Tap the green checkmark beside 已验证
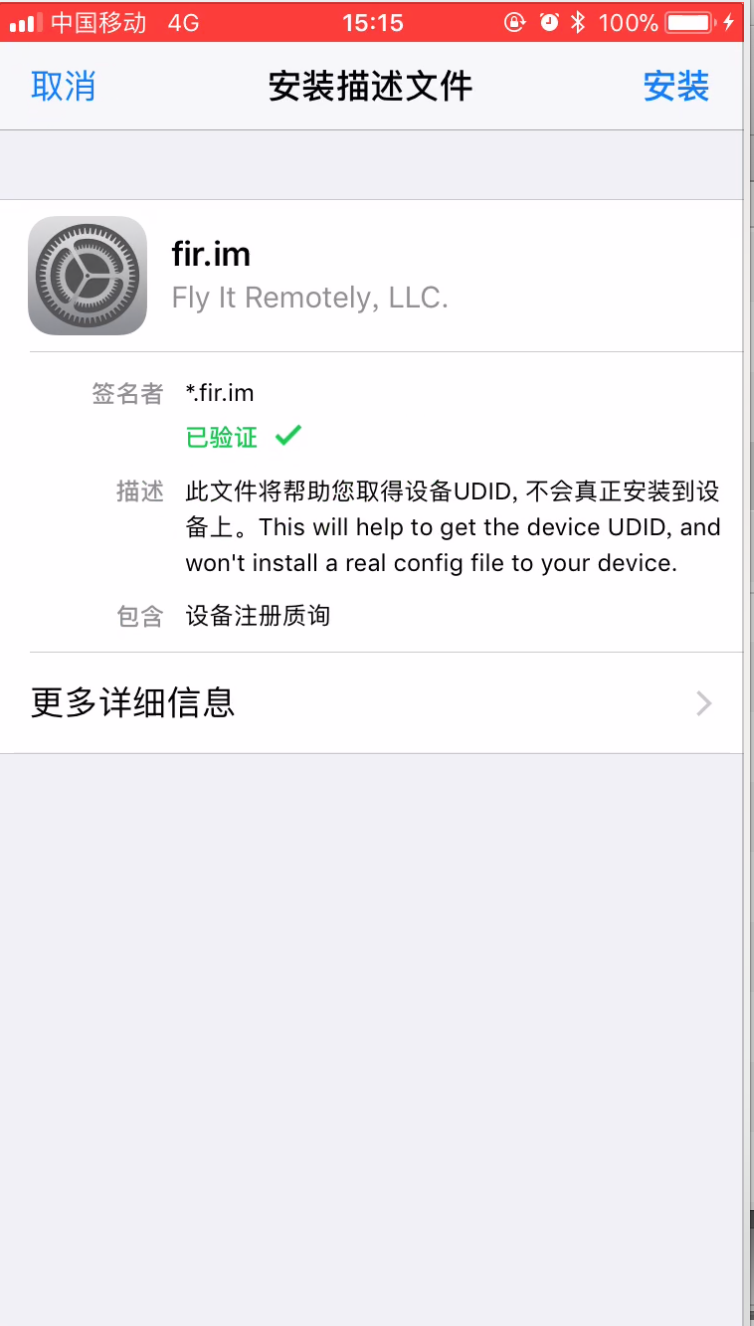Image resolution: width=754 pixels, height=1326 pixels. (x=288, y=435)
